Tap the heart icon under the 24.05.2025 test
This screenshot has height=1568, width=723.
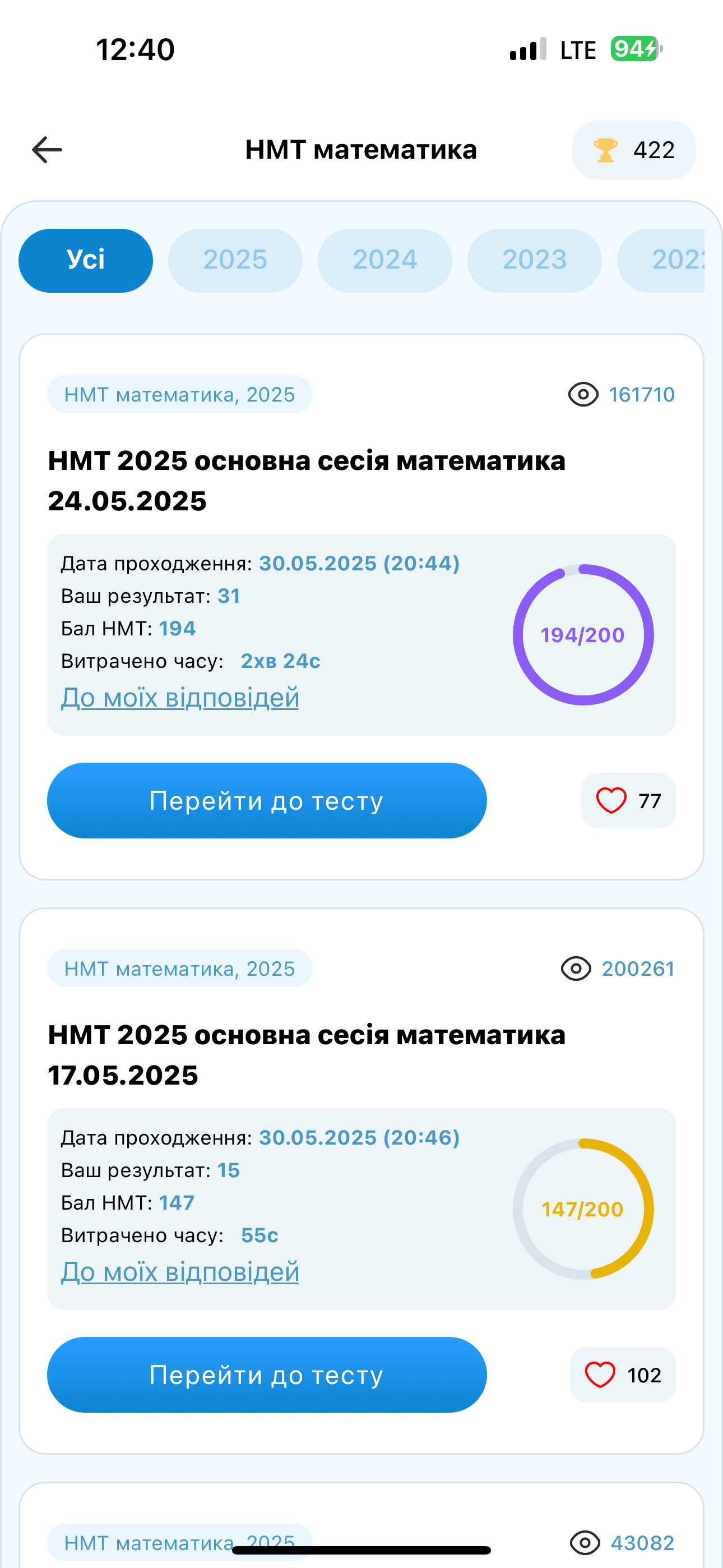click(611, 800)
